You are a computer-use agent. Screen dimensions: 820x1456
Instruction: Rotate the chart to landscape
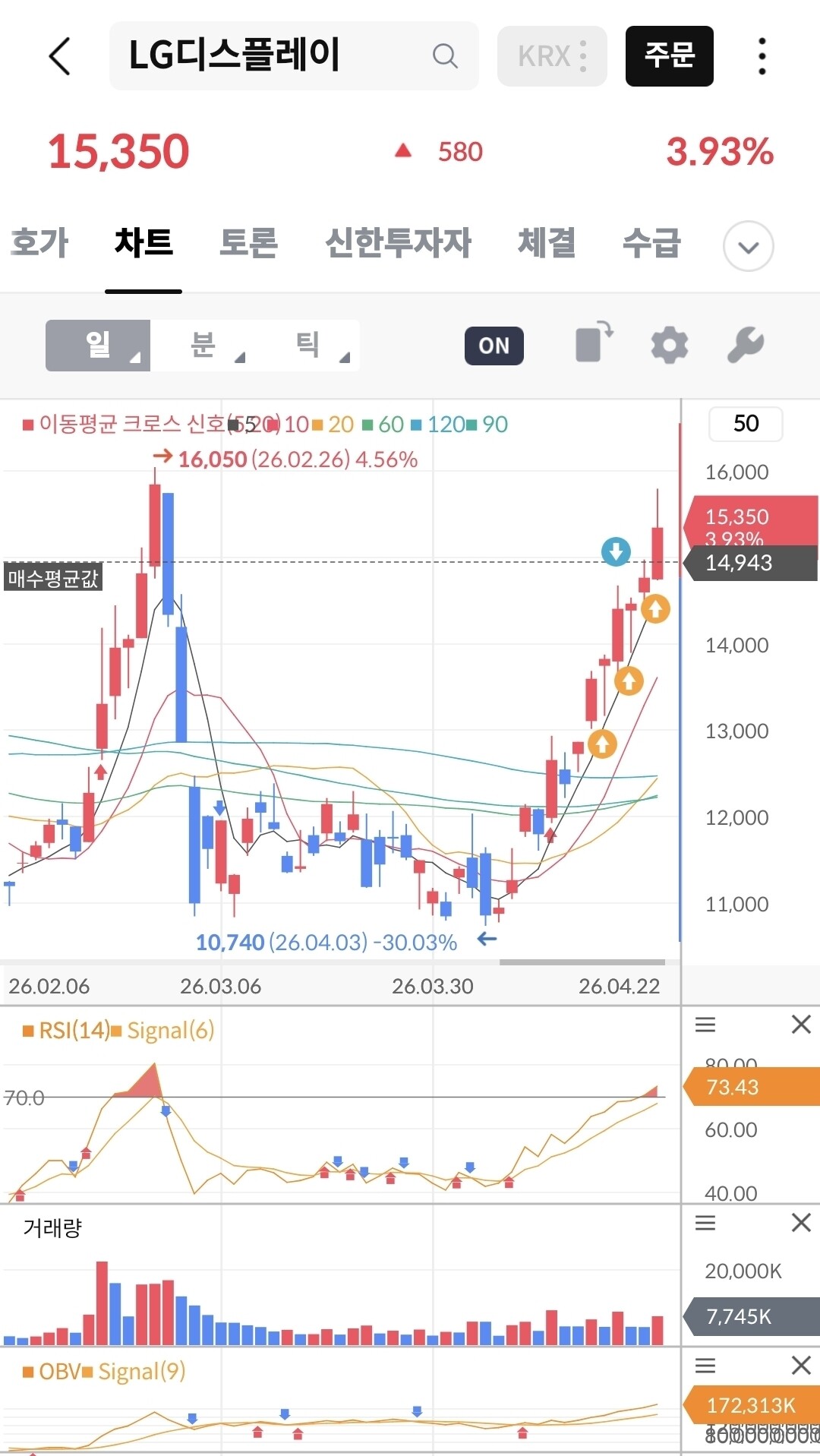pos(594,343)
